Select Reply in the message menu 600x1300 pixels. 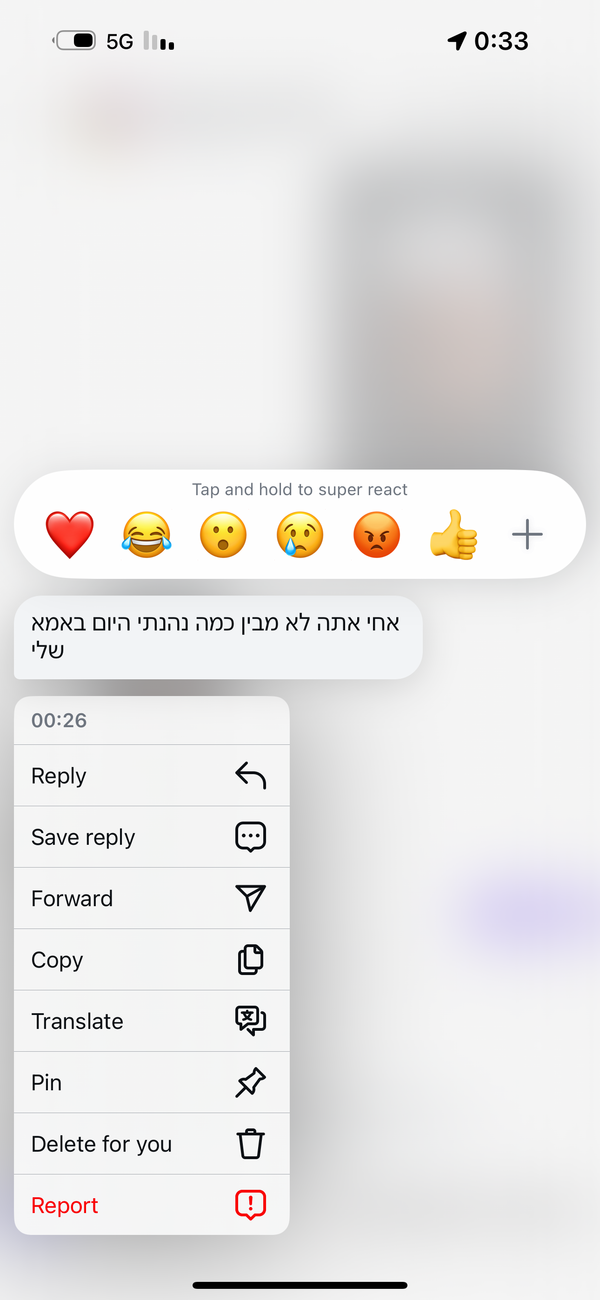click(151, 776)
